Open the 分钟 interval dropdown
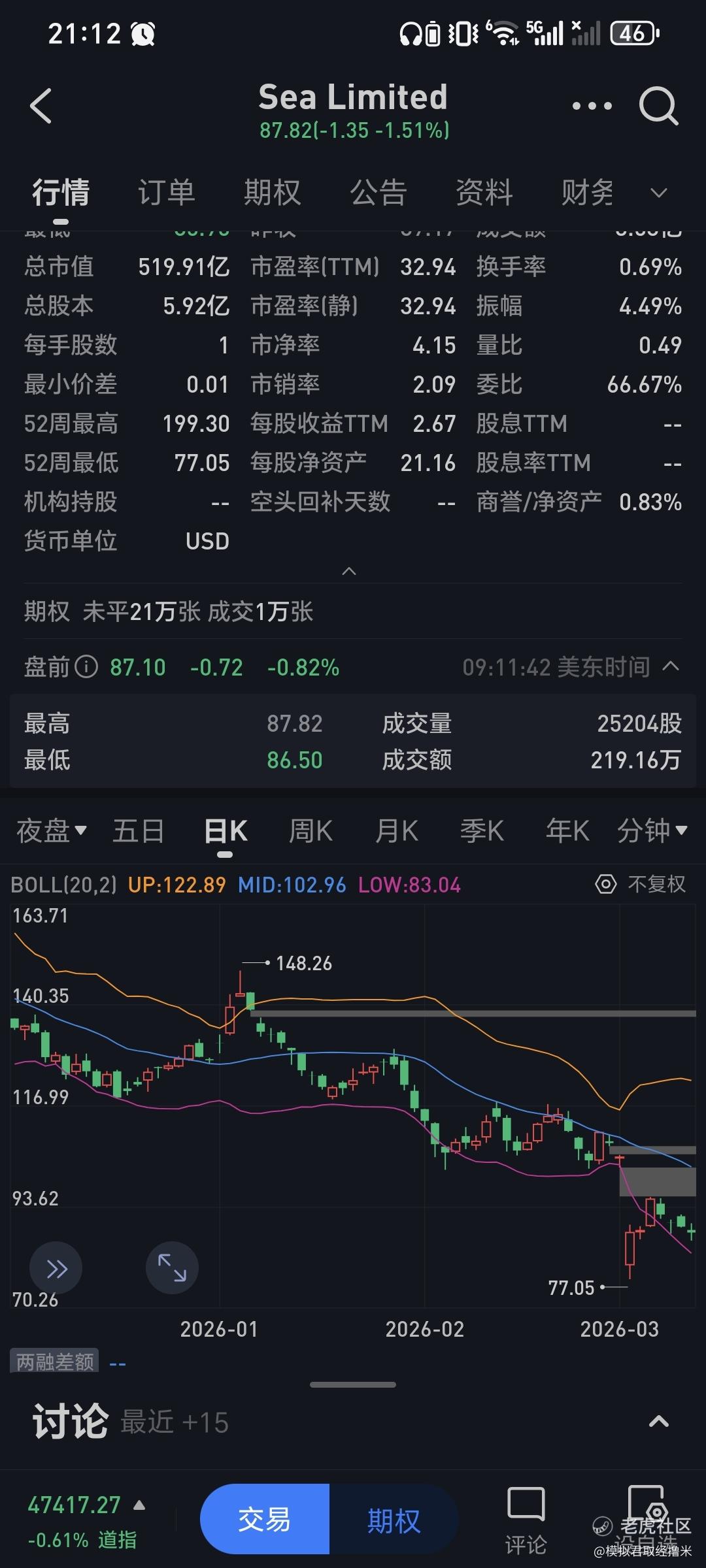Viewport: 706px width, 1568px height. click(652, 831)
